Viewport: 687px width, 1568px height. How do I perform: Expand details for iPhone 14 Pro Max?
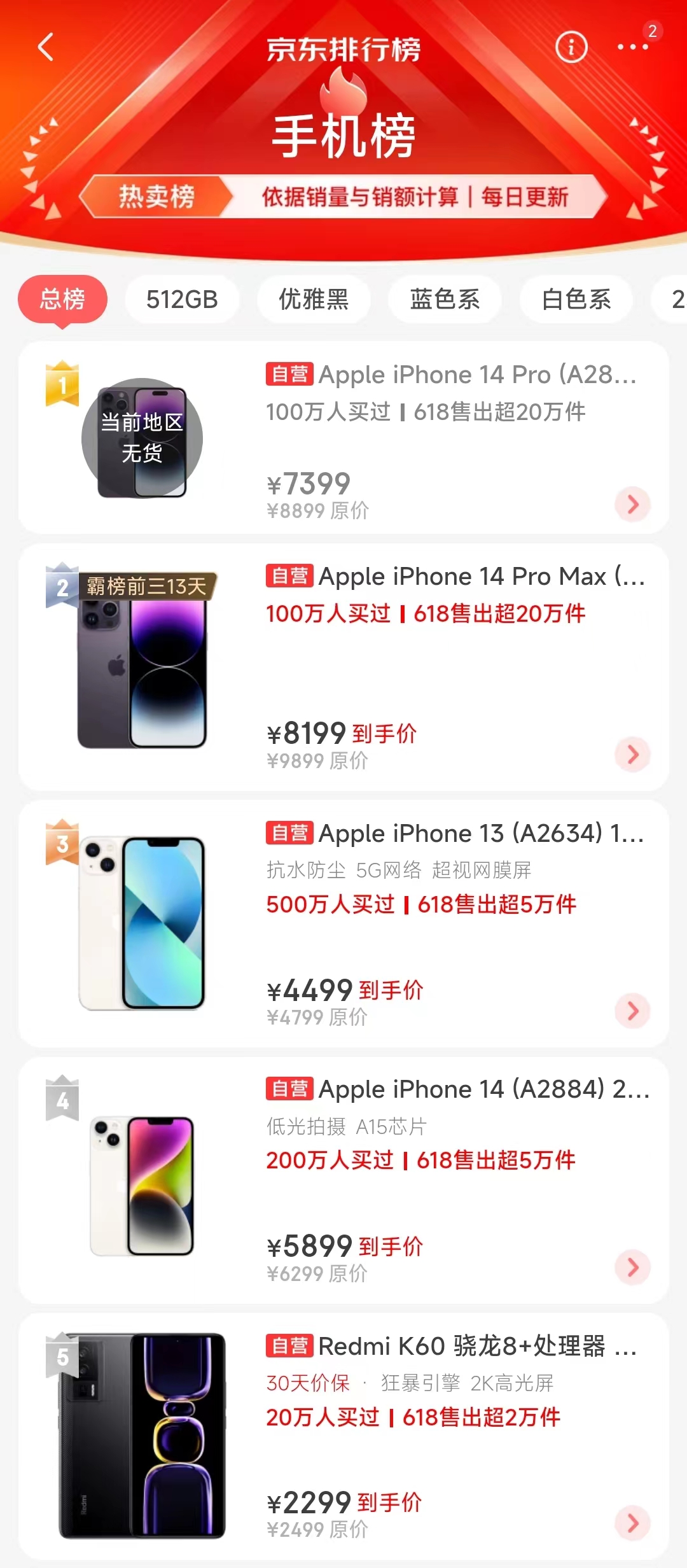(632, 755)
